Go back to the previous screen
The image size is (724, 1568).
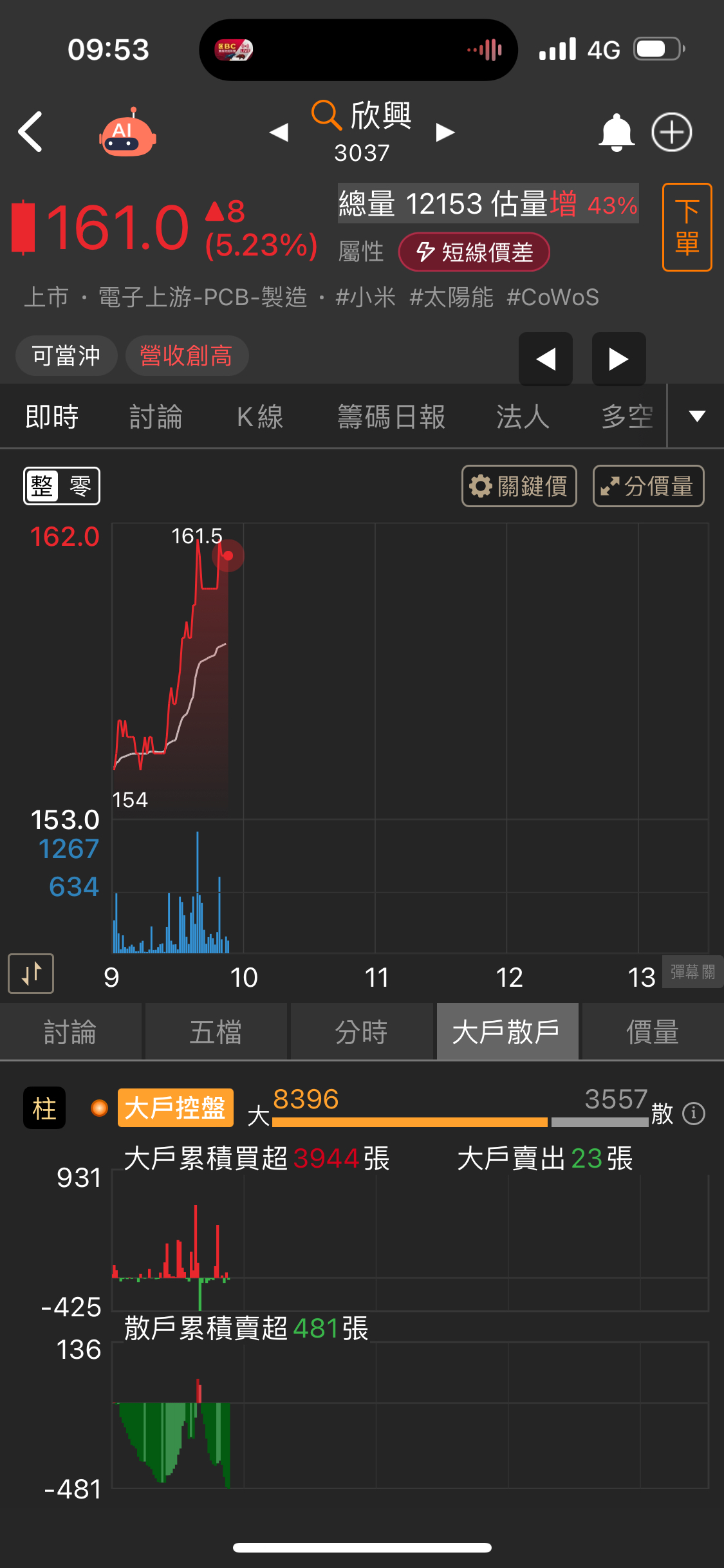[x=31, y=132]
